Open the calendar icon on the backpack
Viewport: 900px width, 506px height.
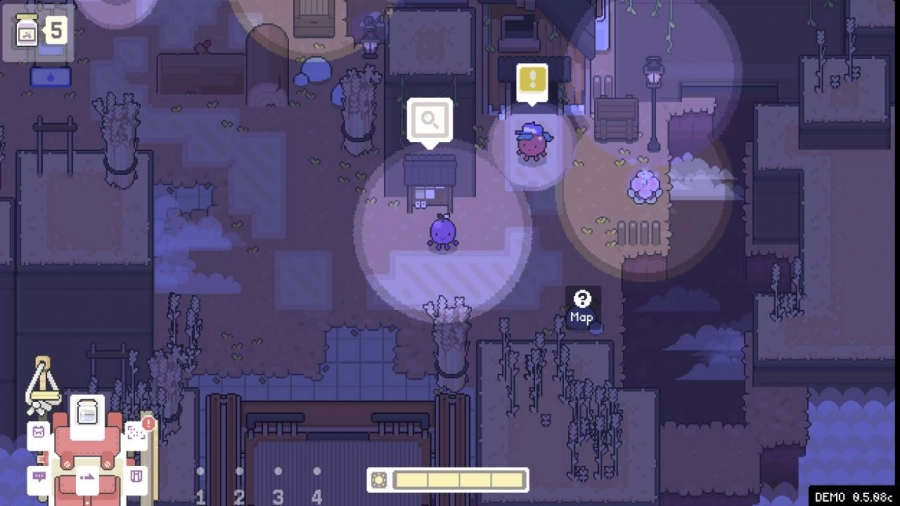(x=38, y=433)
